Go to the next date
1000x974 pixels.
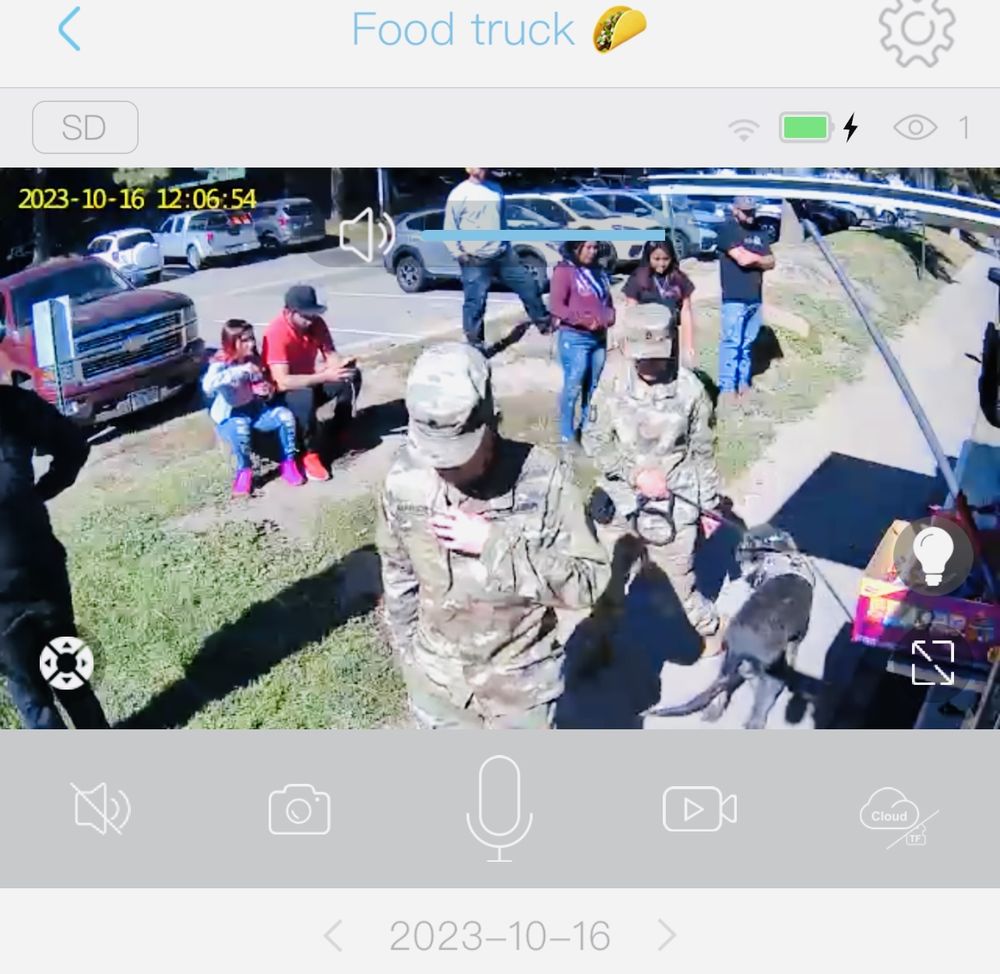coord(667,936)
